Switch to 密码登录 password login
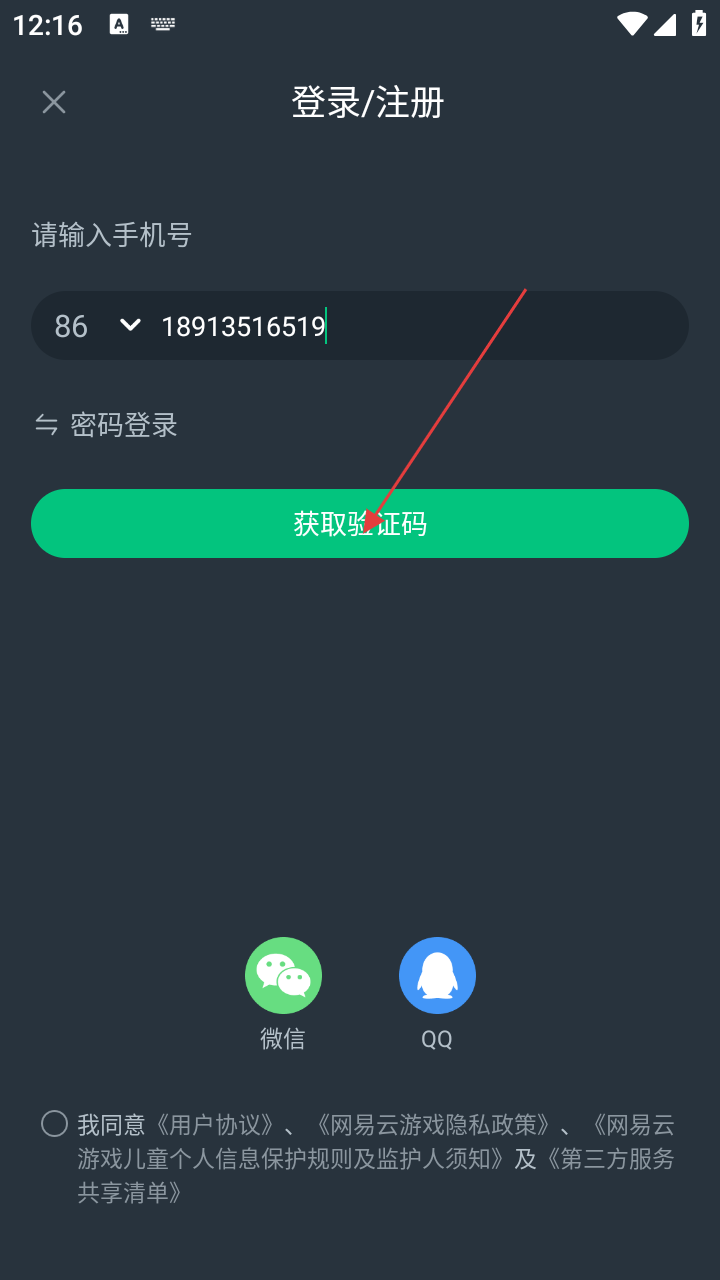This screenshot has height=1280, width=720. pyautogui.click(x=107, y=425)
